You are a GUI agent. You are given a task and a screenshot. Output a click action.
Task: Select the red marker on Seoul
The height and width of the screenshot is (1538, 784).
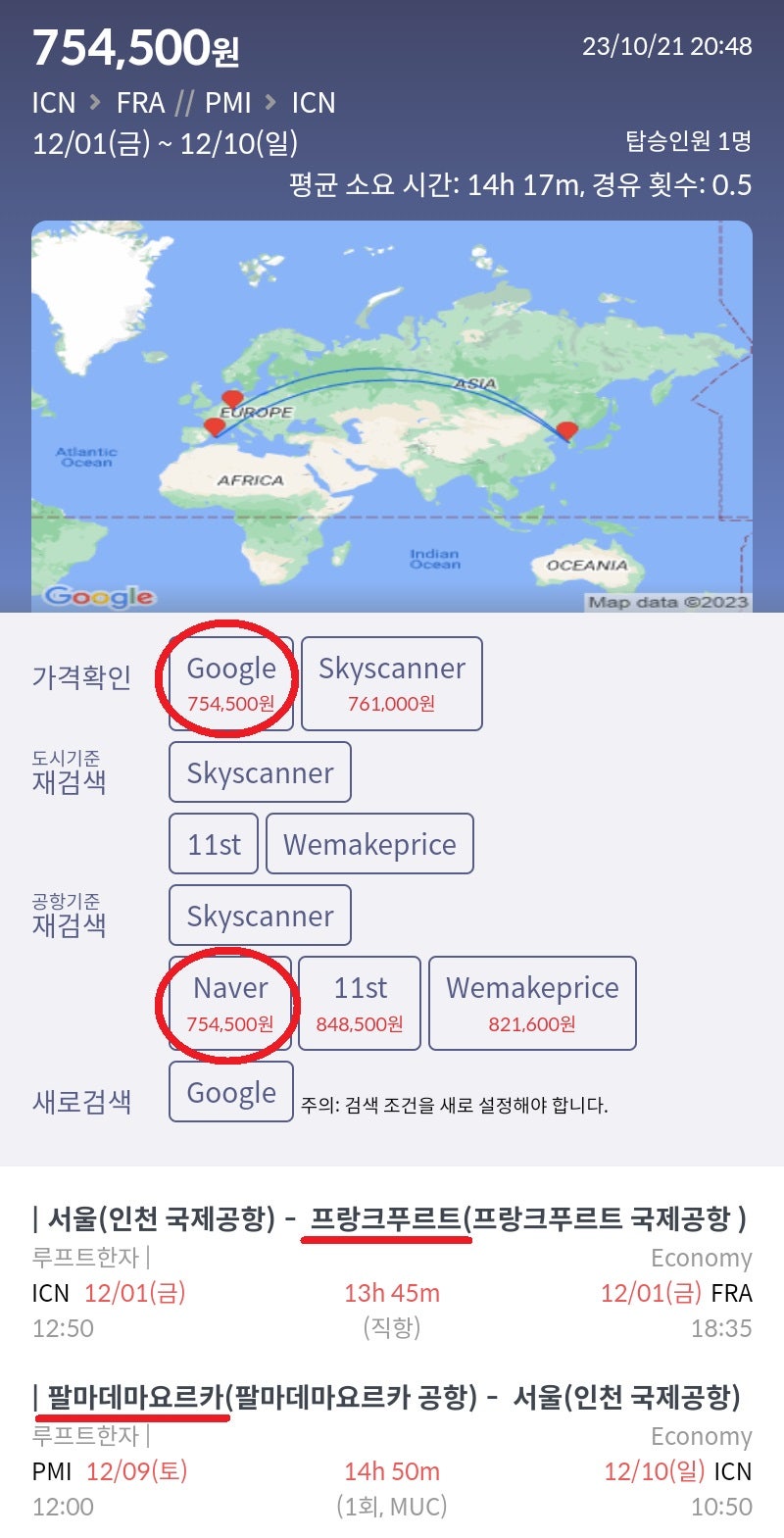pyautogui.click(x=568, y=429)
